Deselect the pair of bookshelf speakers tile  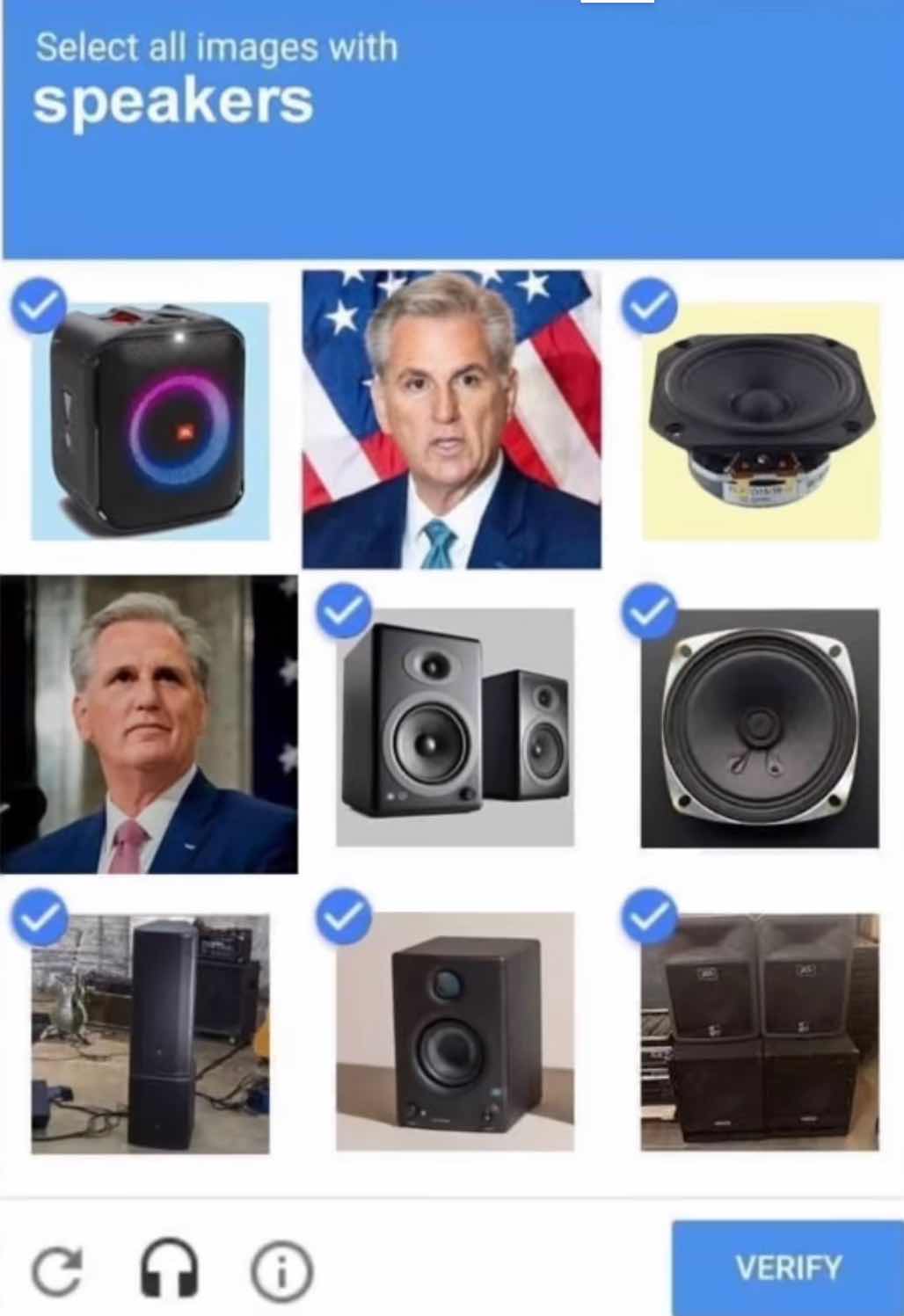pos(455,727)
